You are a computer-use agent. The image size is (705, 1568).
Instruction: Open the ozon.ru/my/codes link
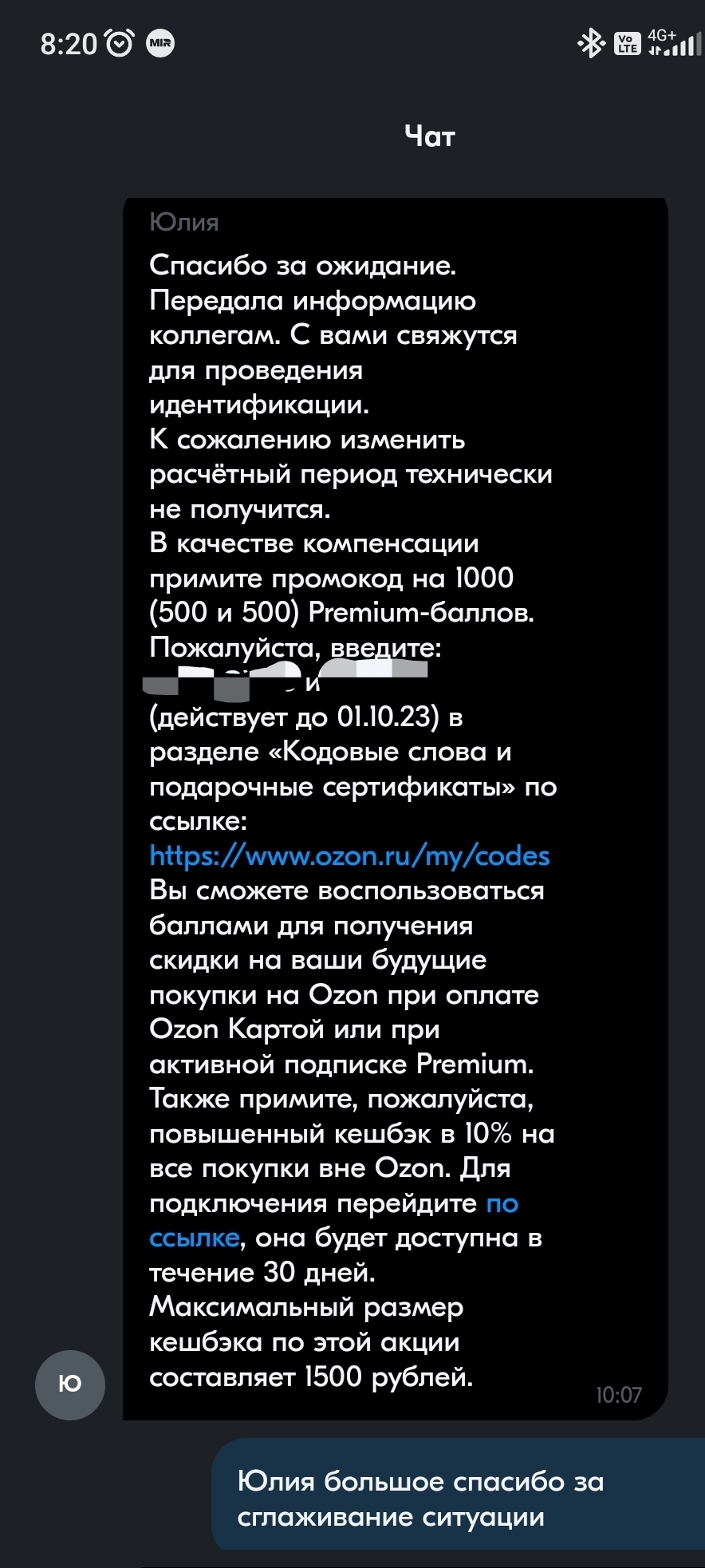349,856
